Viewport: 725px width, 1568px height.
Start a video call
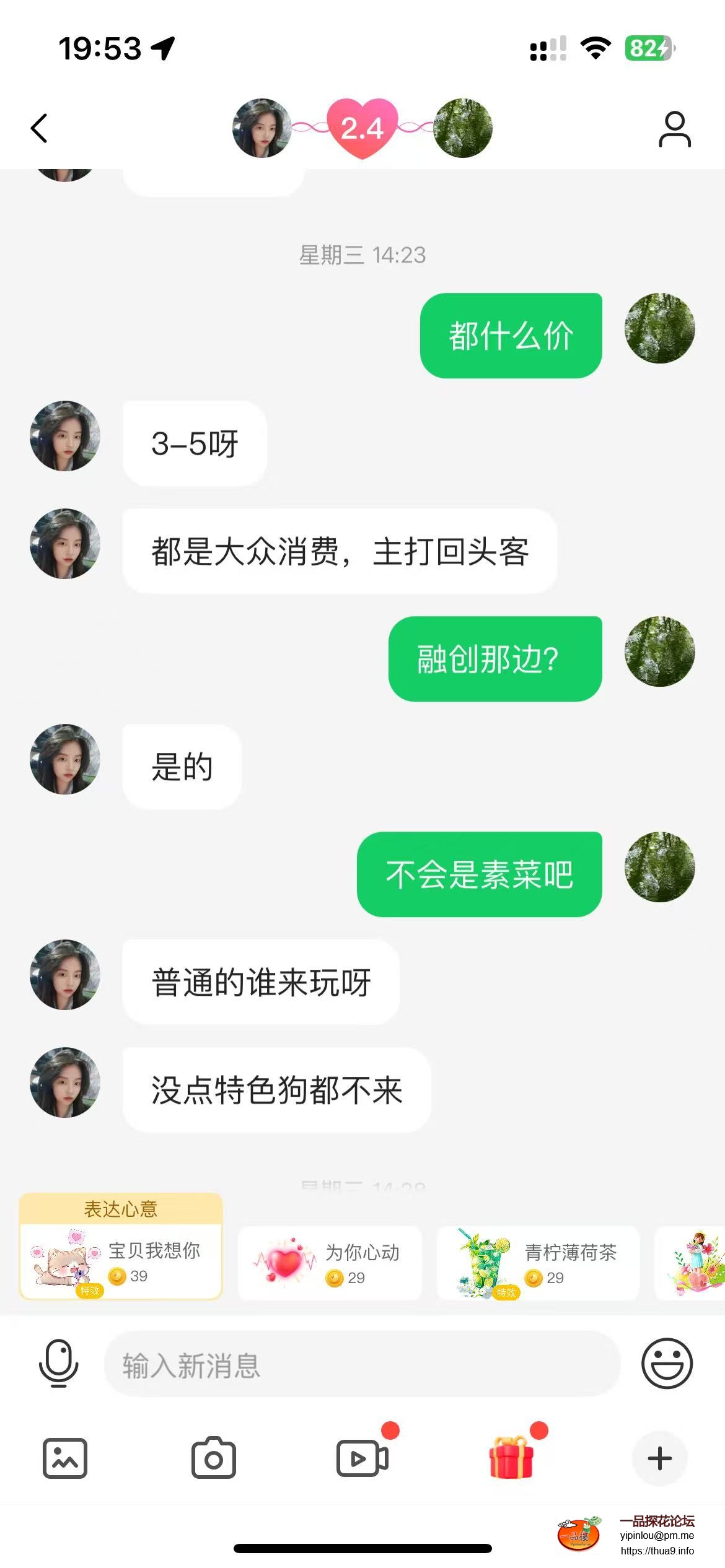click(x=362, y=1458)
